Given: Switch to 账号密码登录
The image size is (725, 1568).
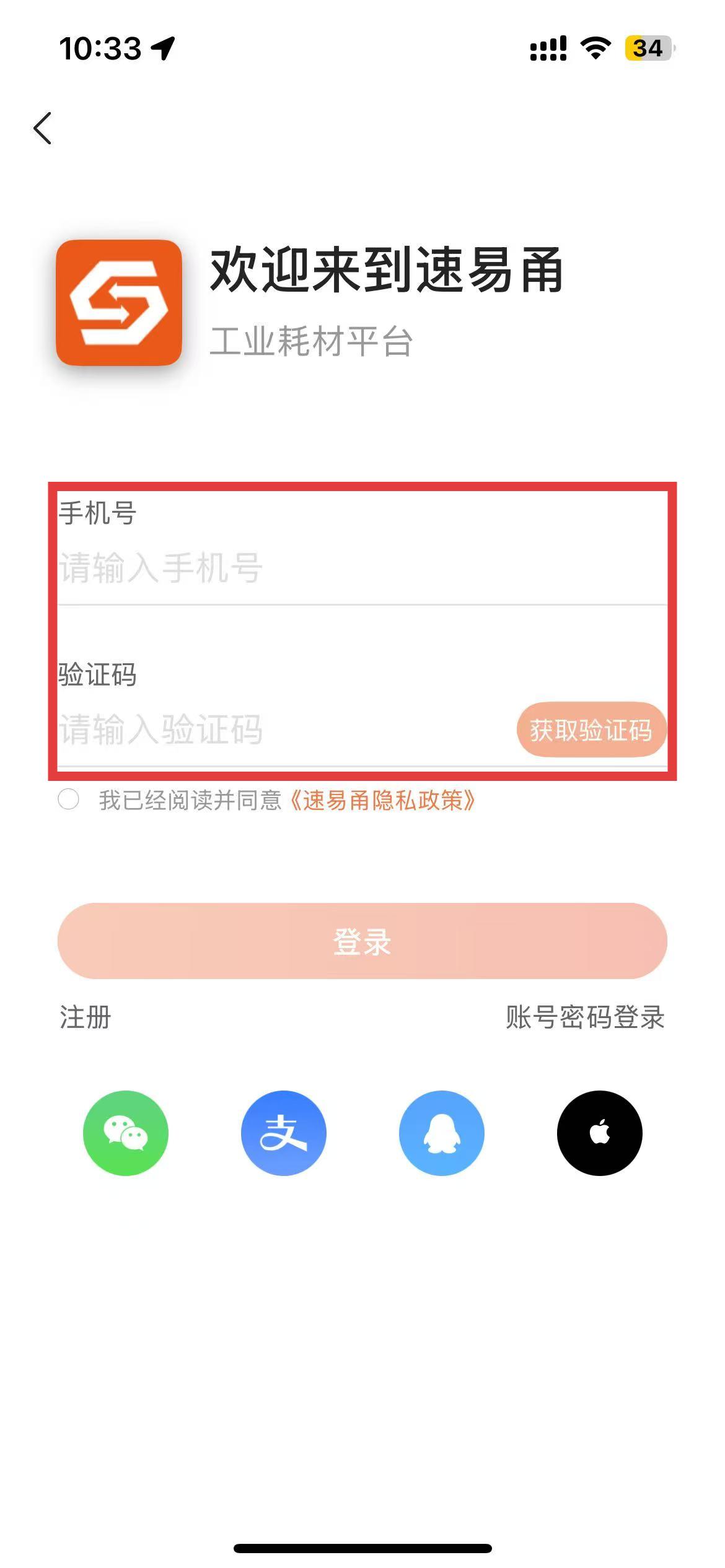Looking at the screenshot, I should pos(585,1017).
